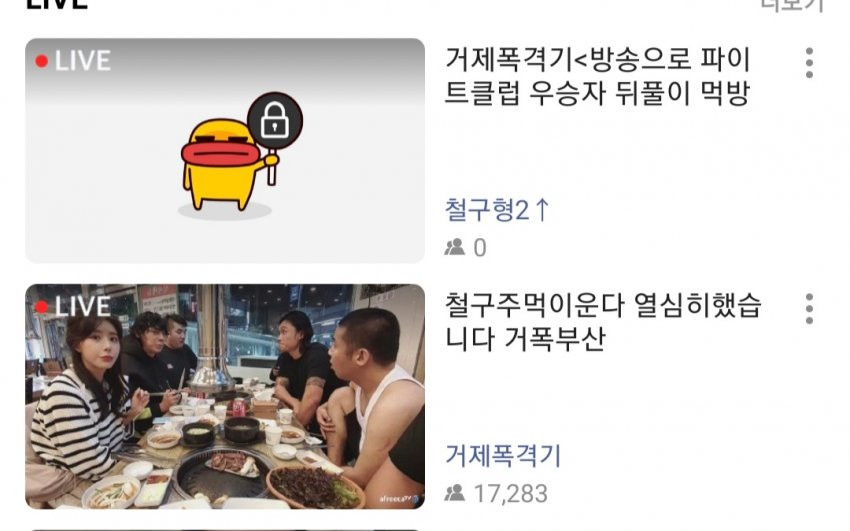Tap 더보기 to see more live streams

[792, 5]
